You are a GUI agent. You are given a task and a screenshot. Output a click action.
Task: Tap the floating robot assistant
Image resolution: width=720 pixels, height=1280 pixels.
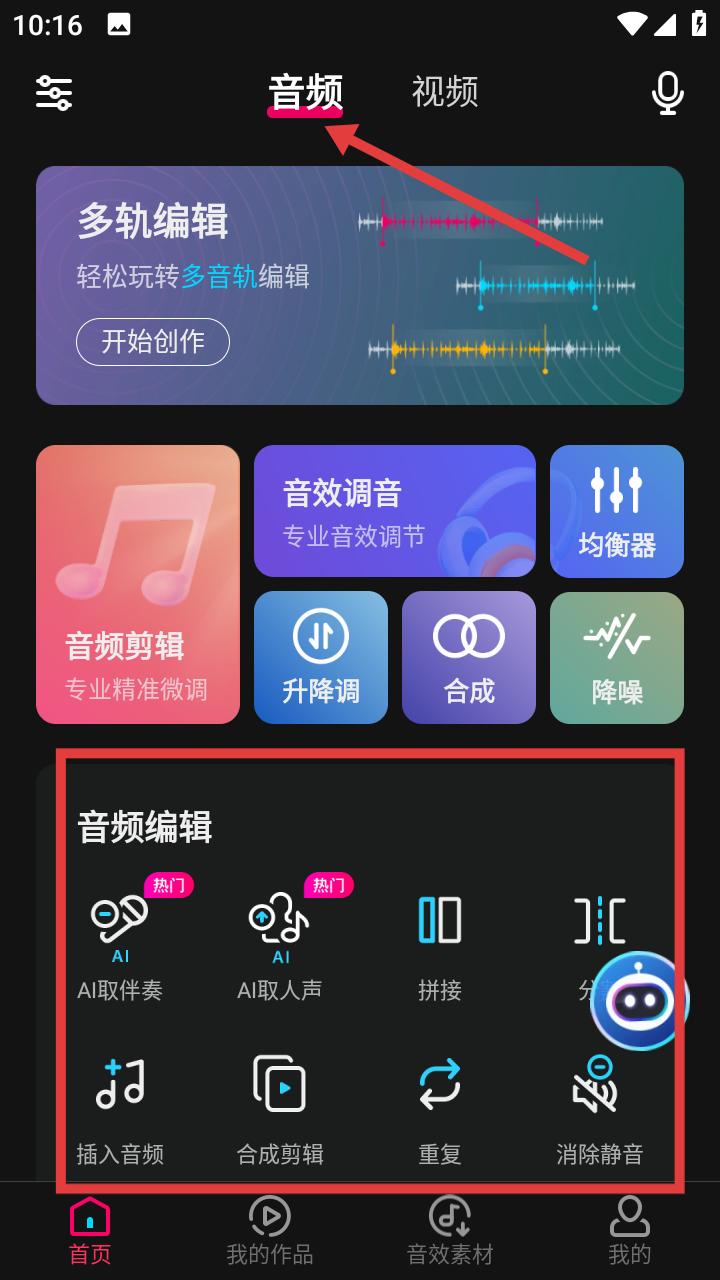pyautogui.click(x=640, y=1000)
